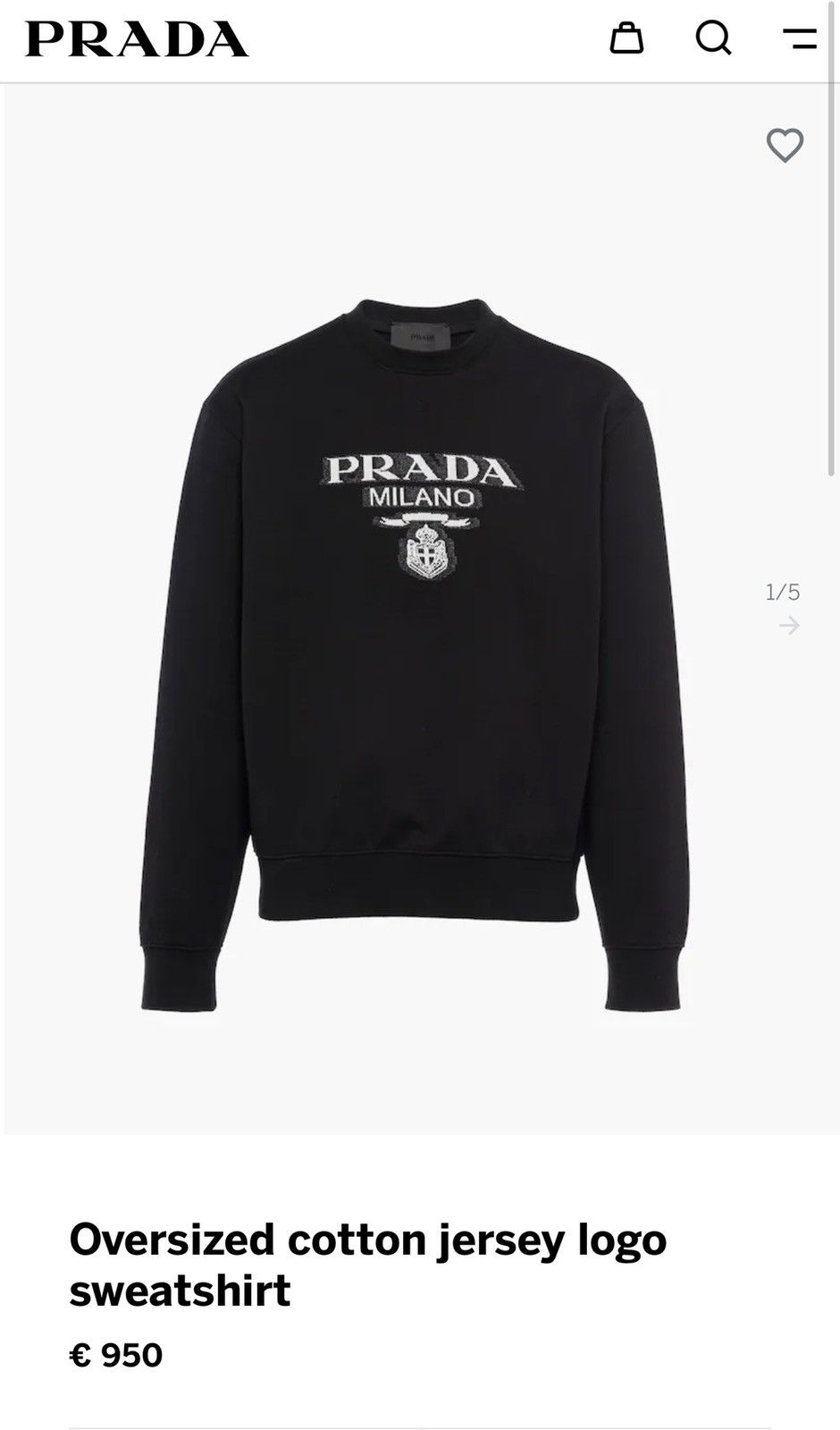Open the shopping bag
The height and width of the screenshot is (1430, 840).
pyautogui.click(x=626, y=38)
